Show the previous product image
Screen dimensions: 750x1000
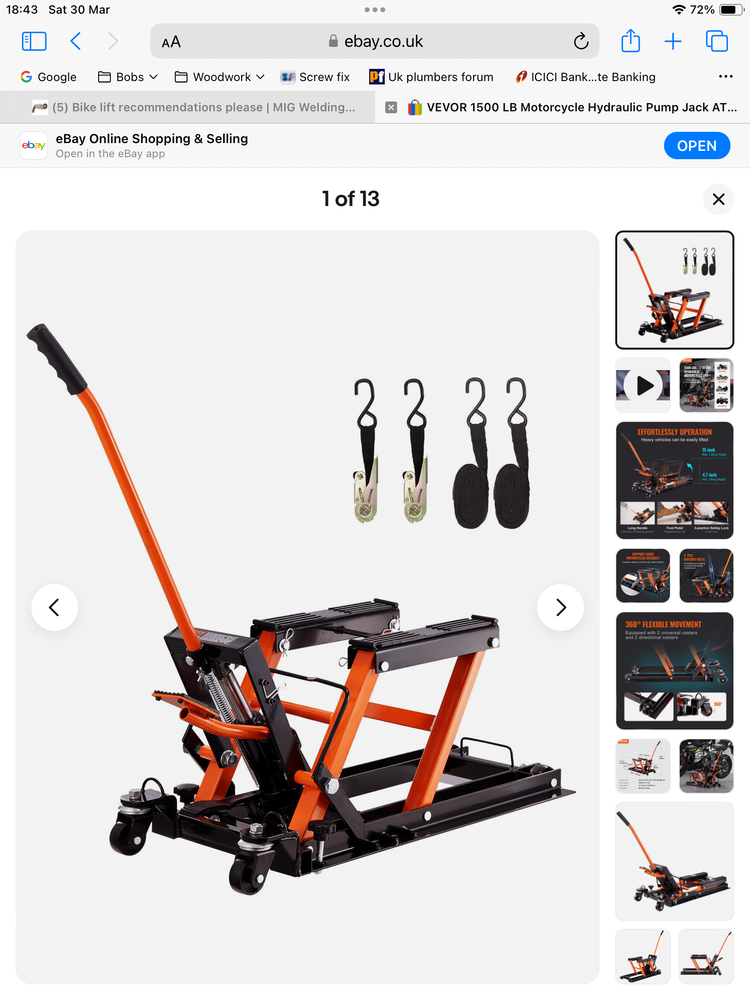[55, 607]
